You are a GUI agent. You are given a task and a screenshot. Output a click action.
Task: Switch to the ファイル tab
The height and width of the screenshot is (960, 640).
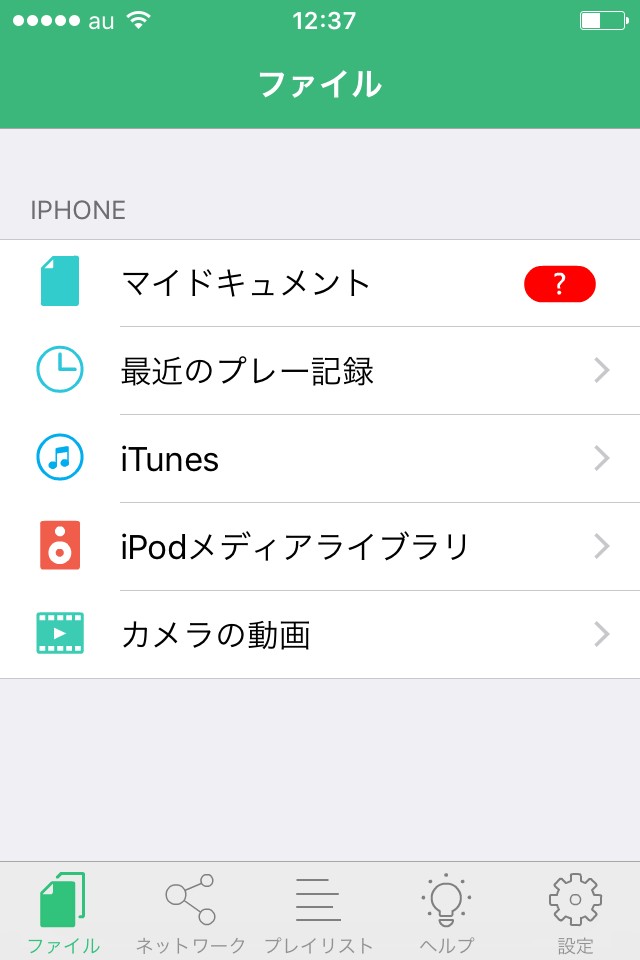pyautogui.click(x=63, y=912)
